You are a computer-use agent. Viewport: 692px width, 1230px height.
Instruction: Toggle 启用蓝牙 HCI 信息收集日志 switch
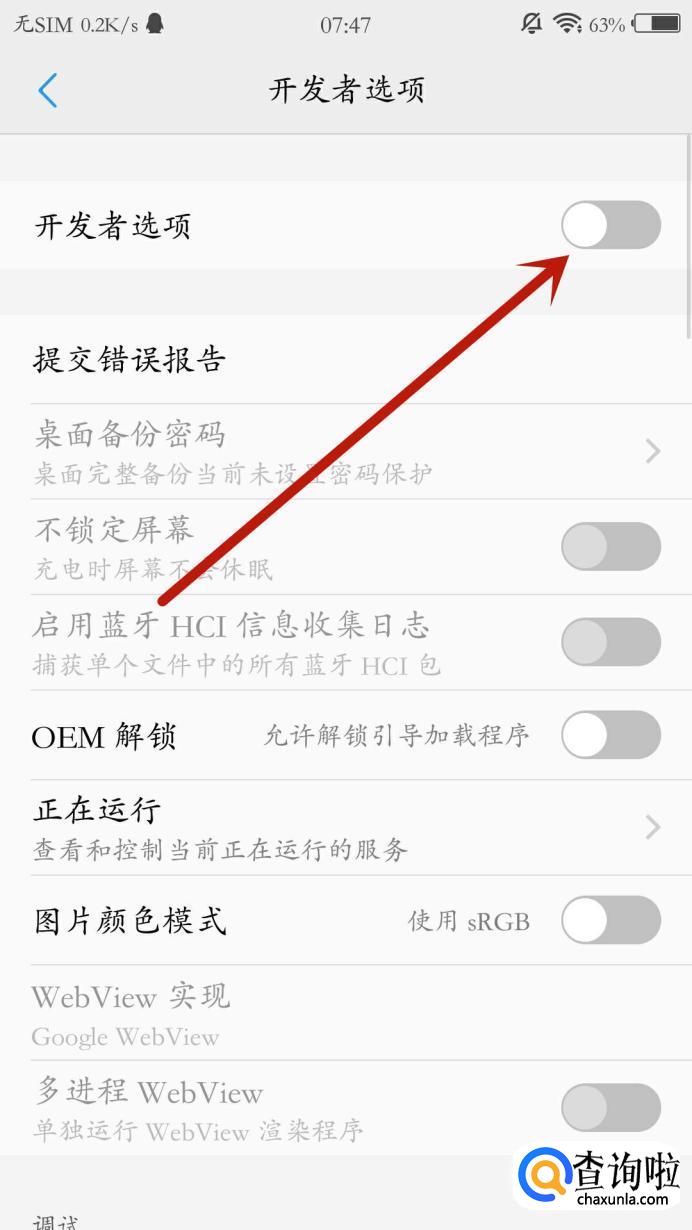610,641
